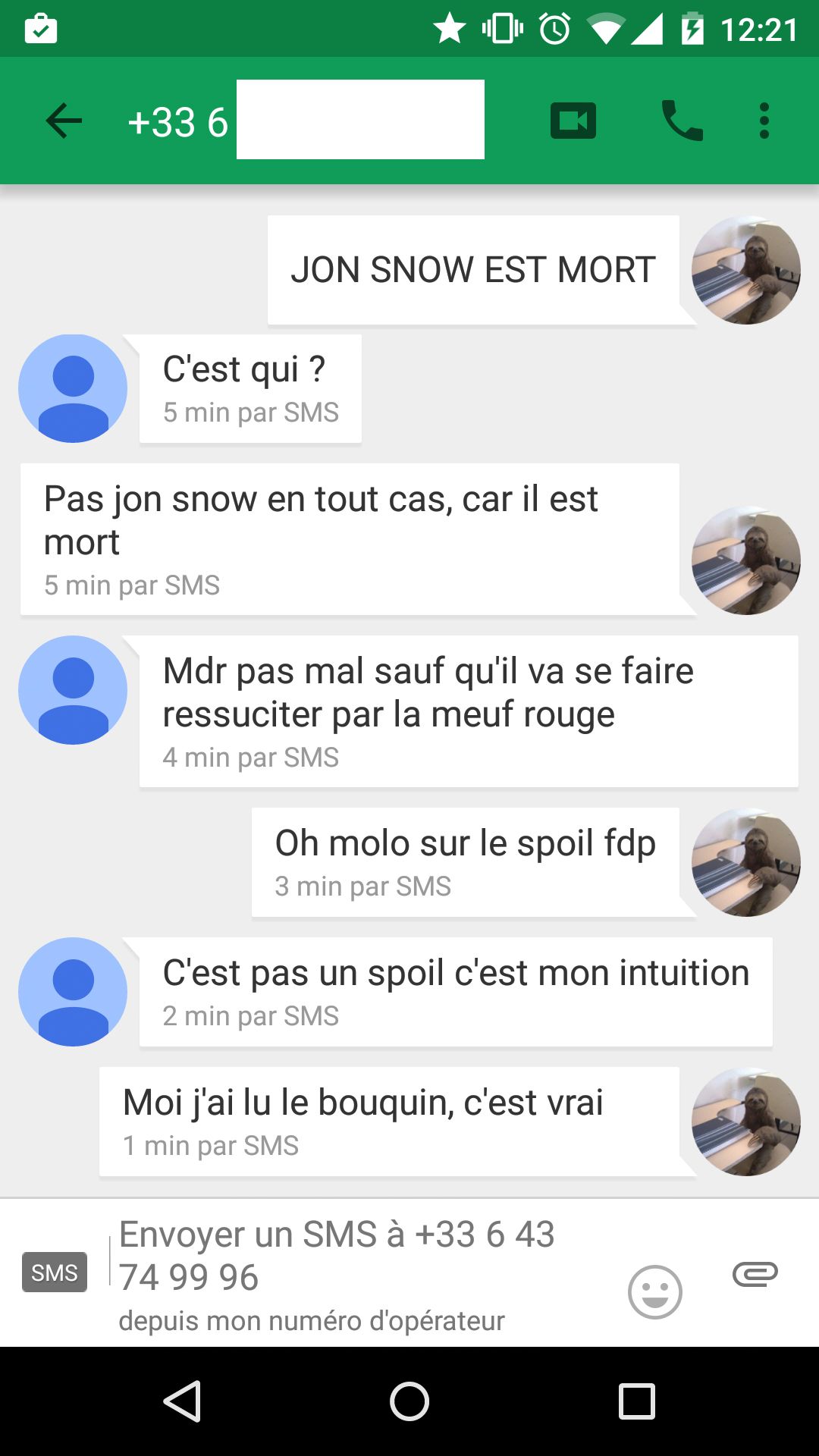
Task: Start a voice call
Action: tap(680, 120)
